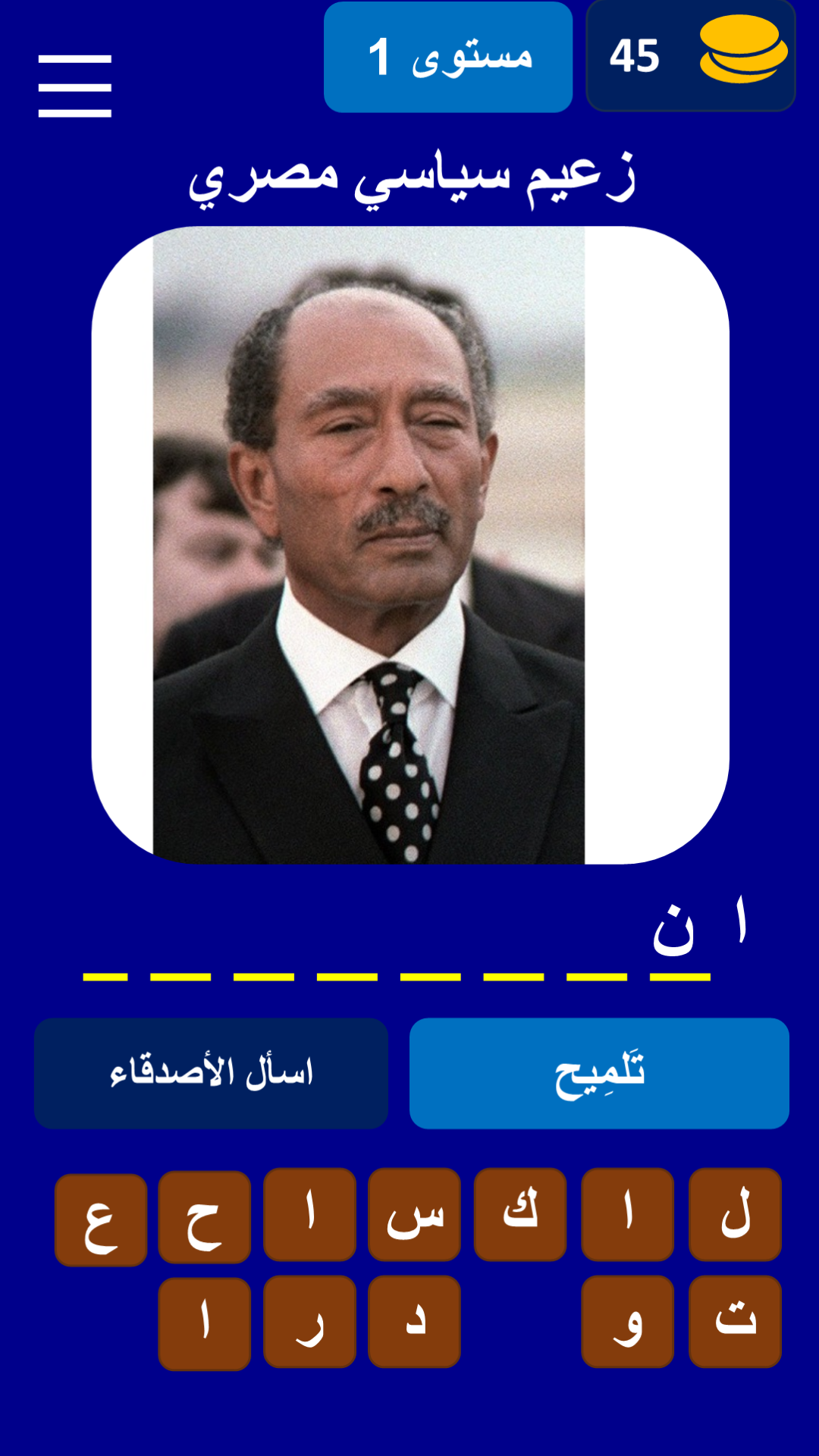This screenshot has height=1456, width=819.
Task: Tap the letter و tile
Action: pos(628,1322)
